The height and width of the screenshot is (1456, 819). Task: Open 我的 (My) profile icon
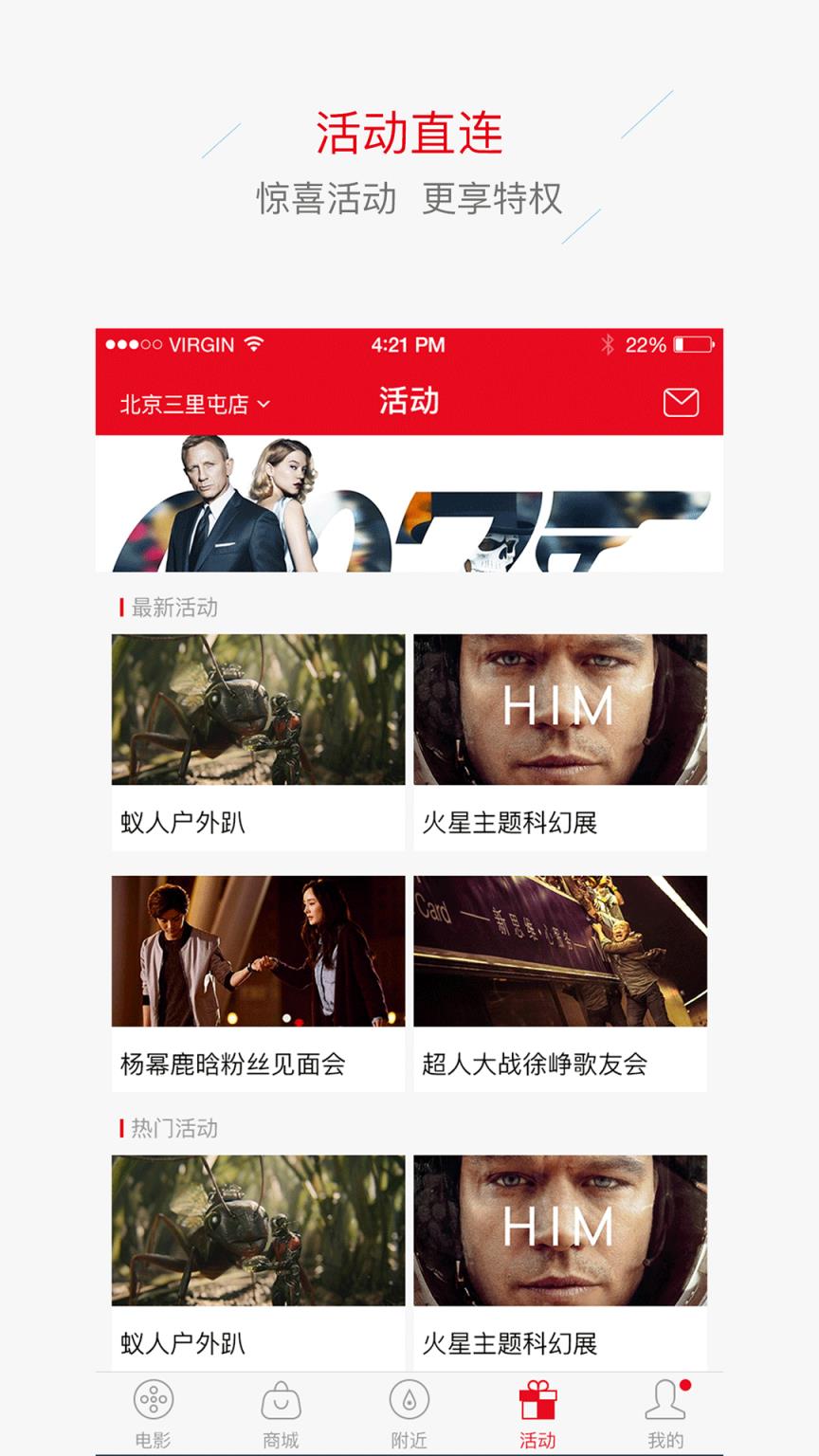[664, 1398]
